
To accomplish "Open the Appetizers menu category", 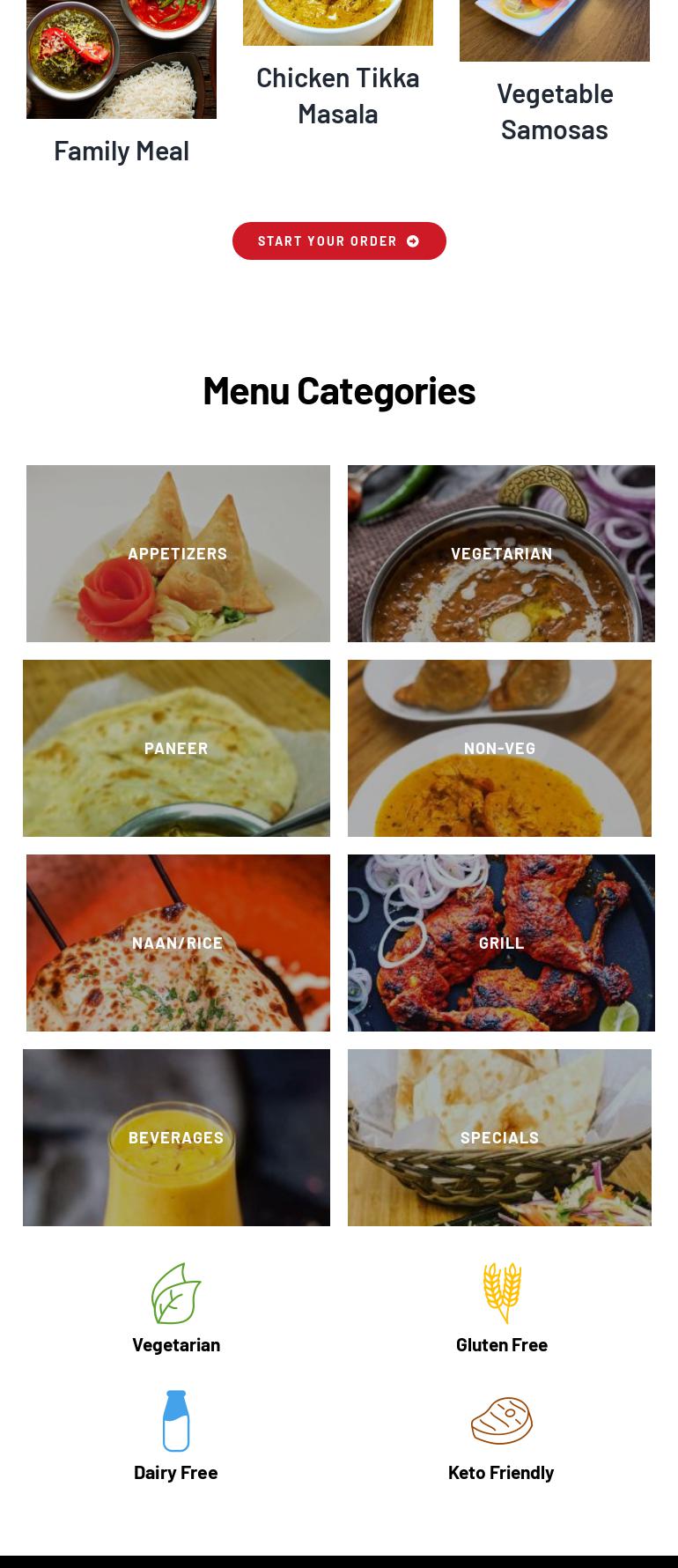I will pyautogui.click(x=178, y=553).
